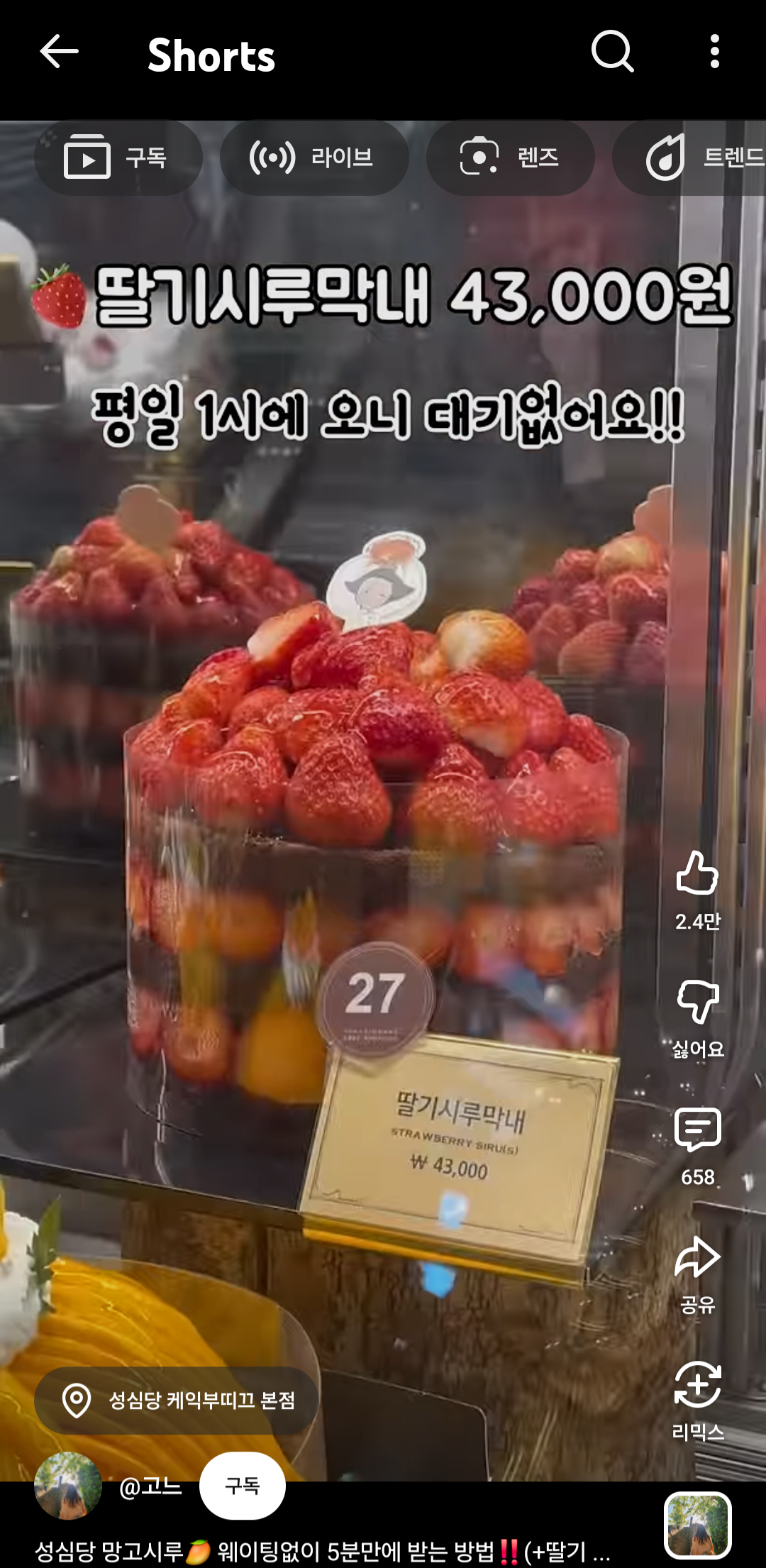Select the 구독 chip at the top
The height and width of the screenshot is (1568, 766).
point(118,158)
